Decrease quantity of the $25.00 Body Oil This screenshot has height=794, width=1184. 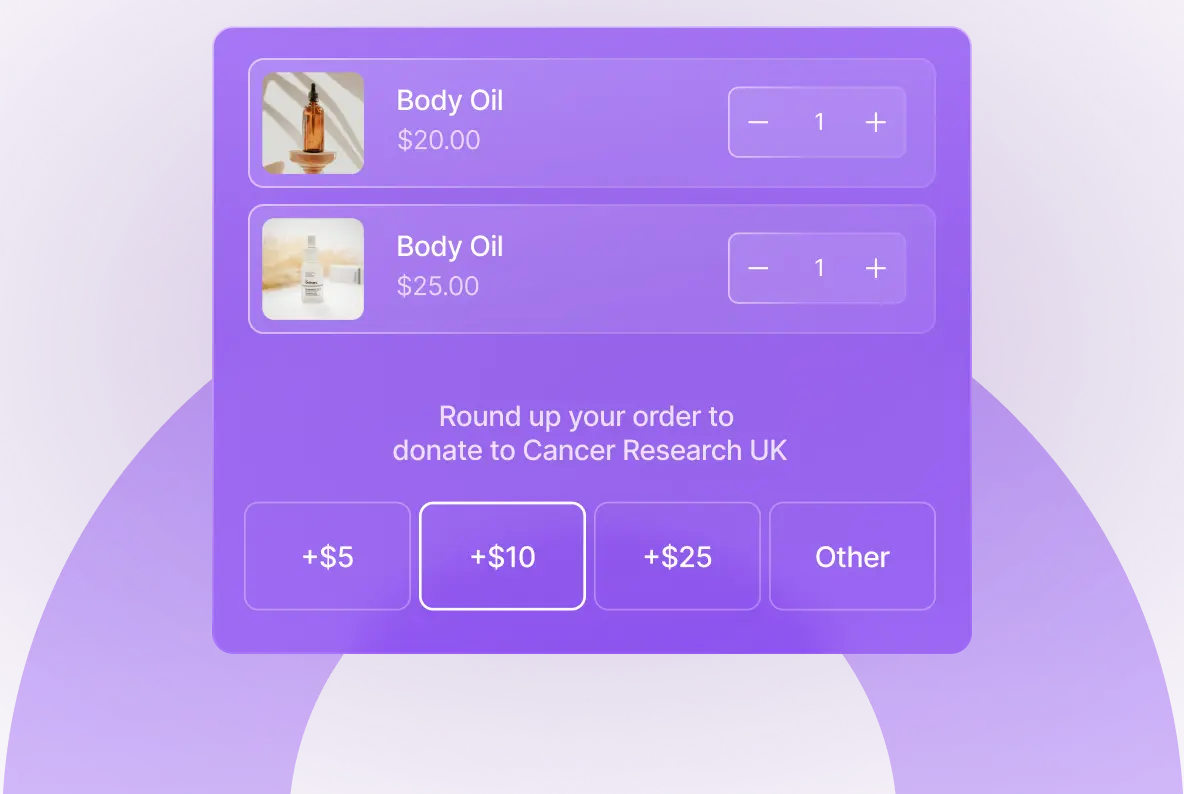click(x=758, y=268)
